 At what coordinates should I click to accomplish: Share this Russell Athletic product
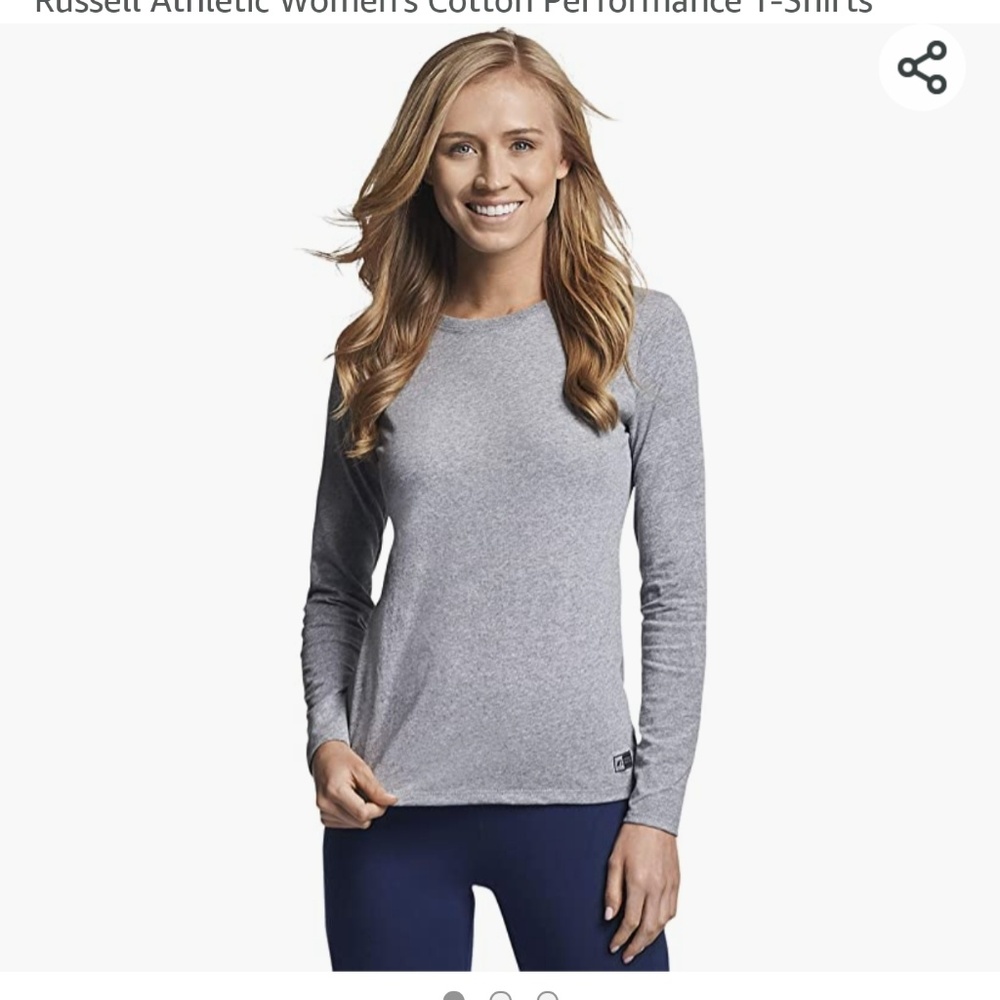coord(922,67)
